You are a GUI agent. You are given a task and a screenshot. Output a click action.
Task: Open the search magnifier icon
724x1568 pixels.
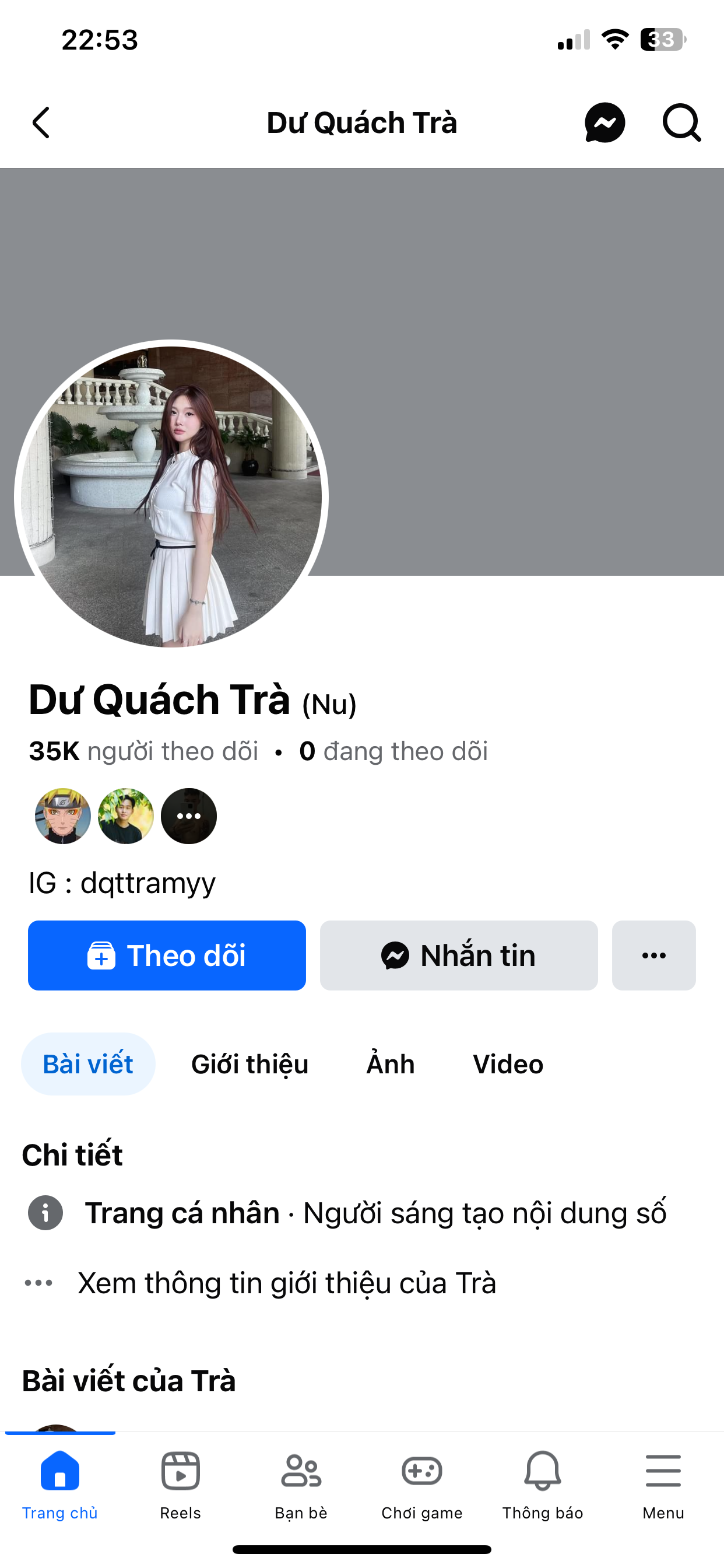(681, 123)
